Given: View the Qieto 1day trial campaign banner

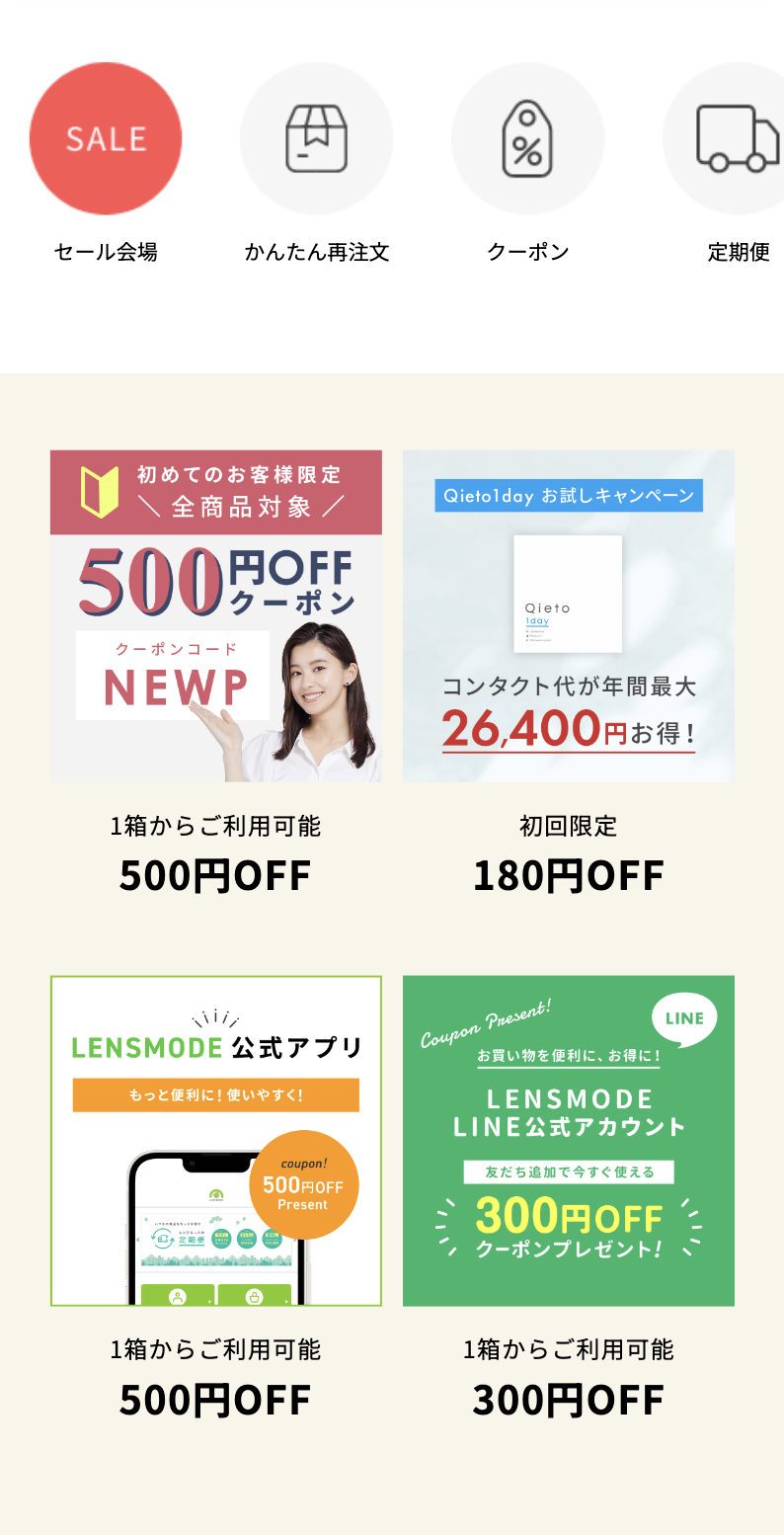Looking at the screenshot, I should 569,616.
